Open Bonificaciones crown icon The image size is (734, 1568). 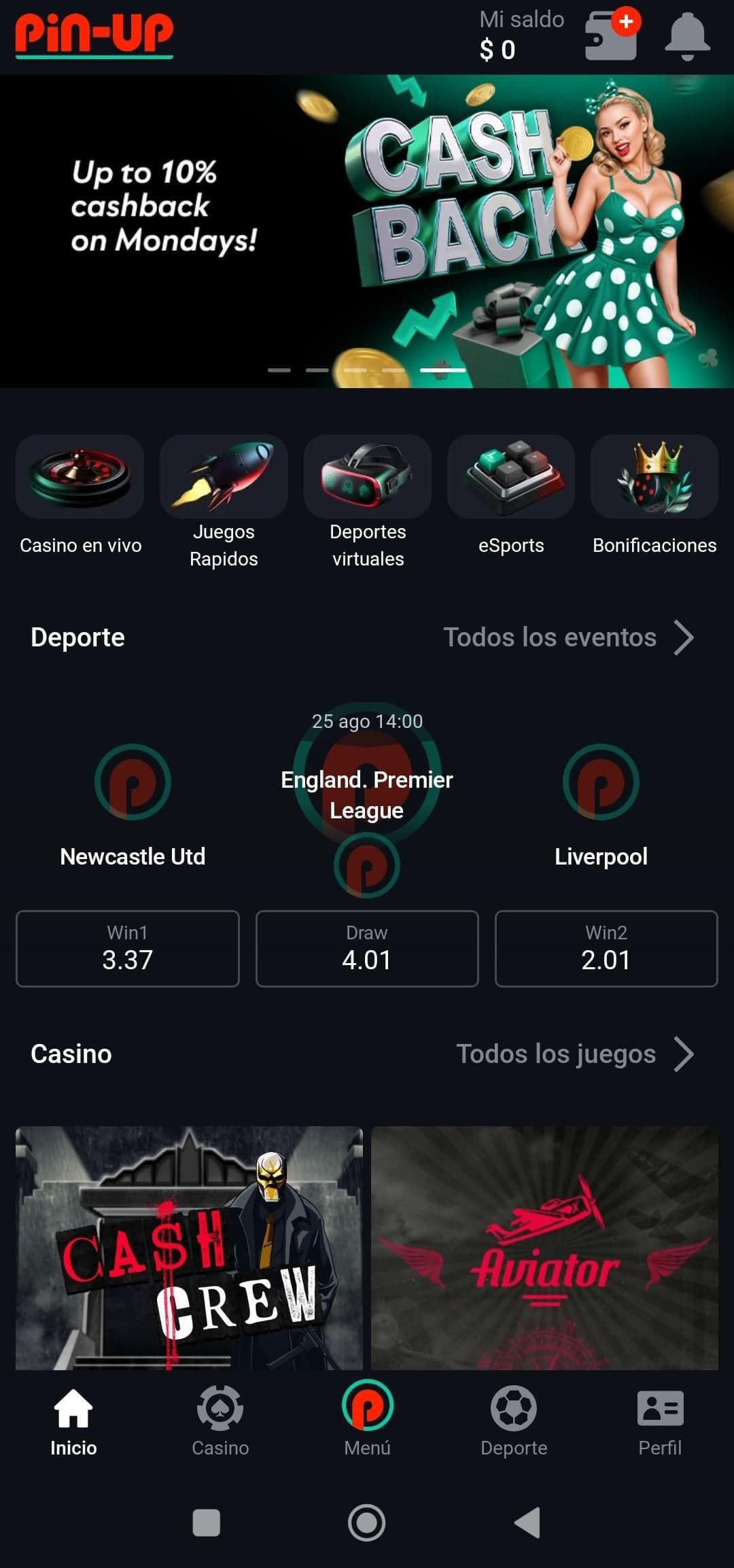pyautogui.click(x=654, y=476)
